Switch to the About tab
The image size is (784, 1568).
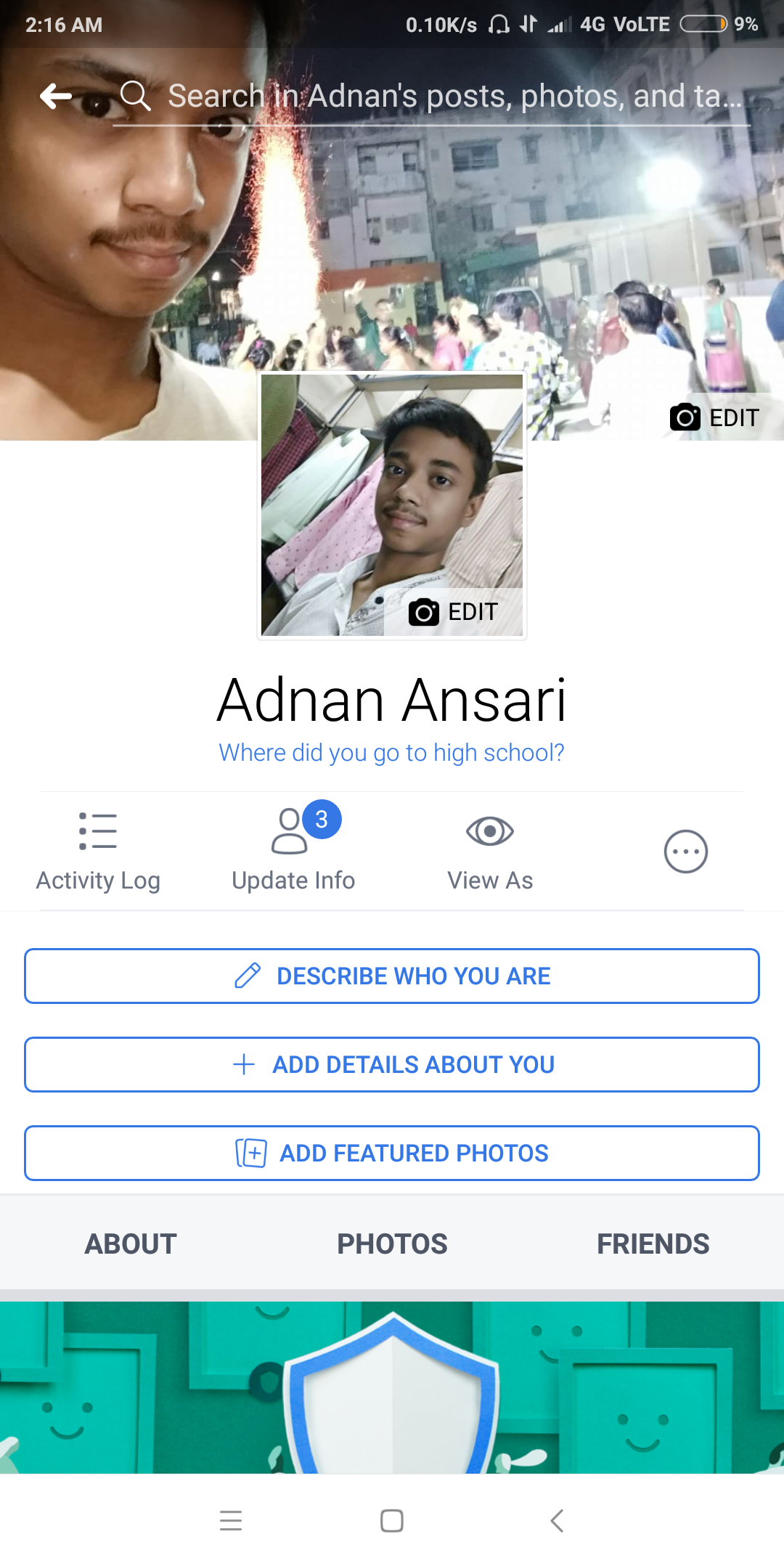coord(131,1244)
